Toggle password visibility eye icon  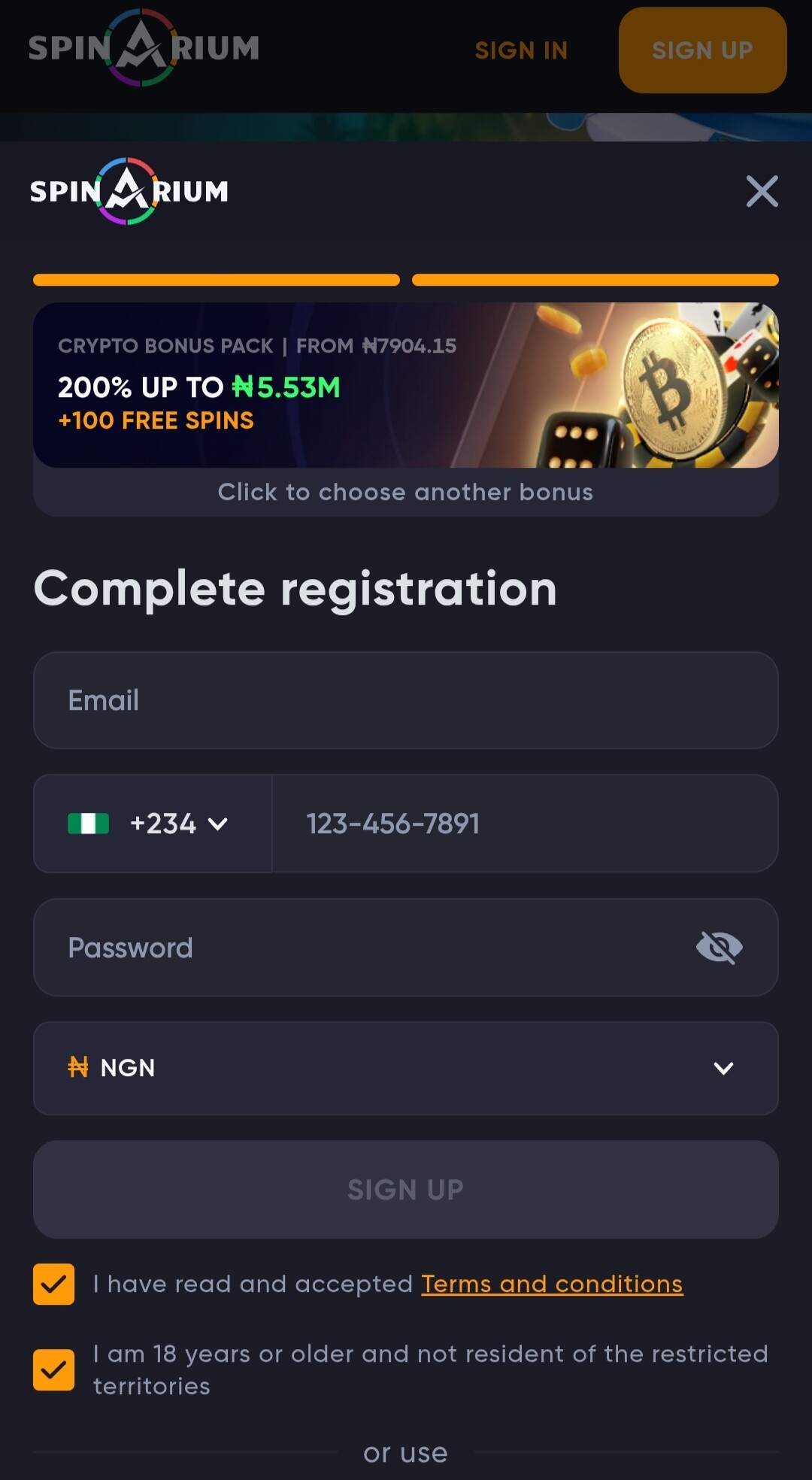[x=719, y=948]
